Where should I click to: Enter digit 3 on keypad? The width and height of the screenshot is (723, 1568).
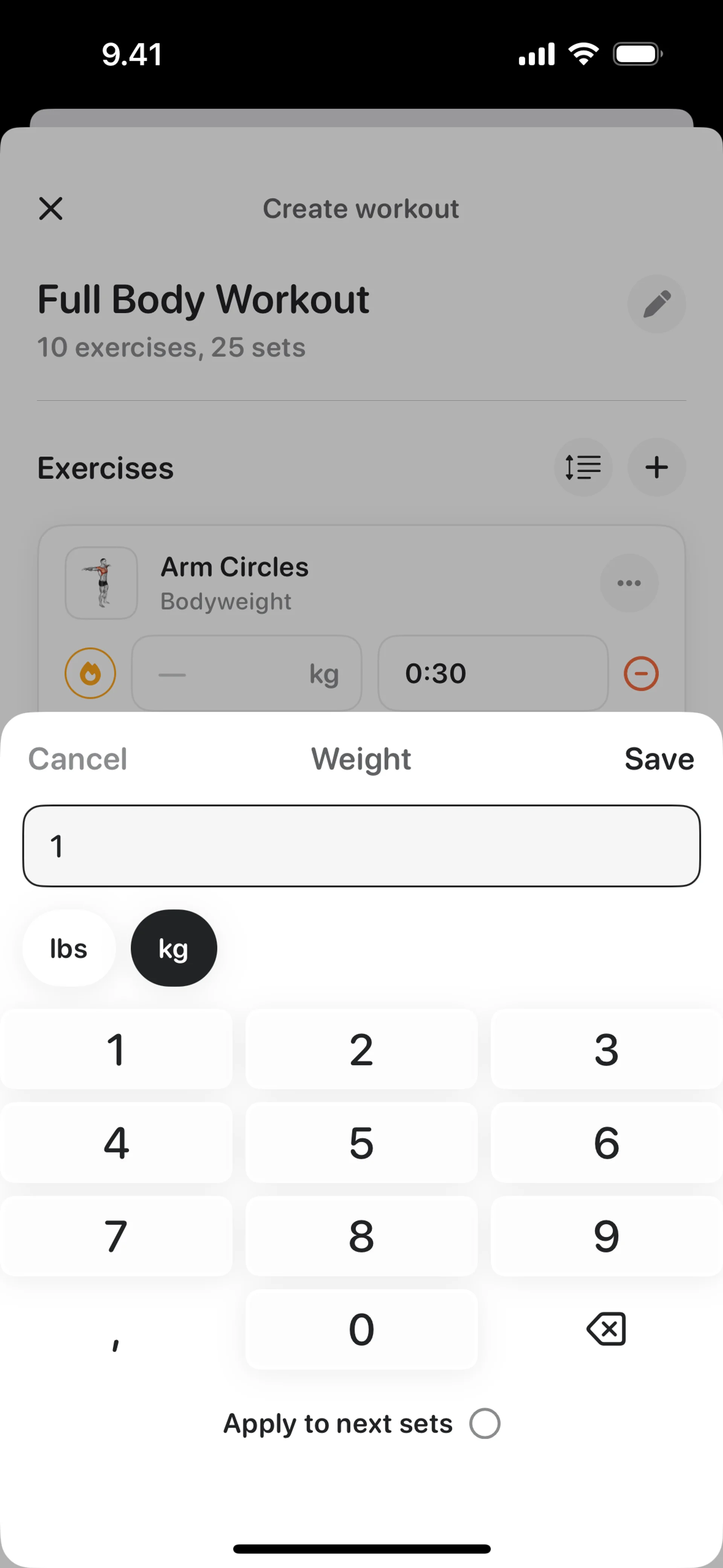(606, 1049)
